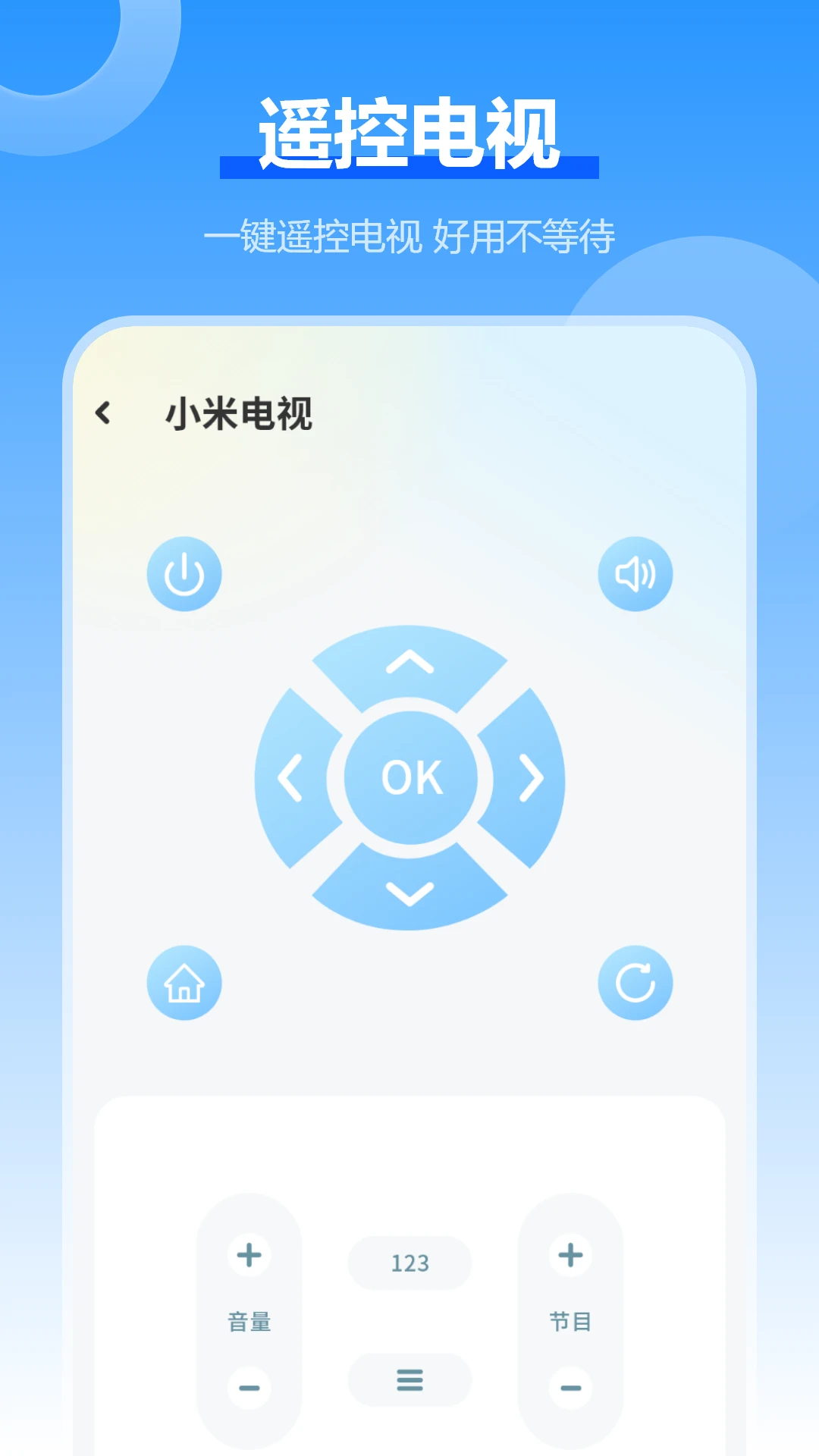
Task: Select the Home icon on the remote
Action: [x=184, y=984]
